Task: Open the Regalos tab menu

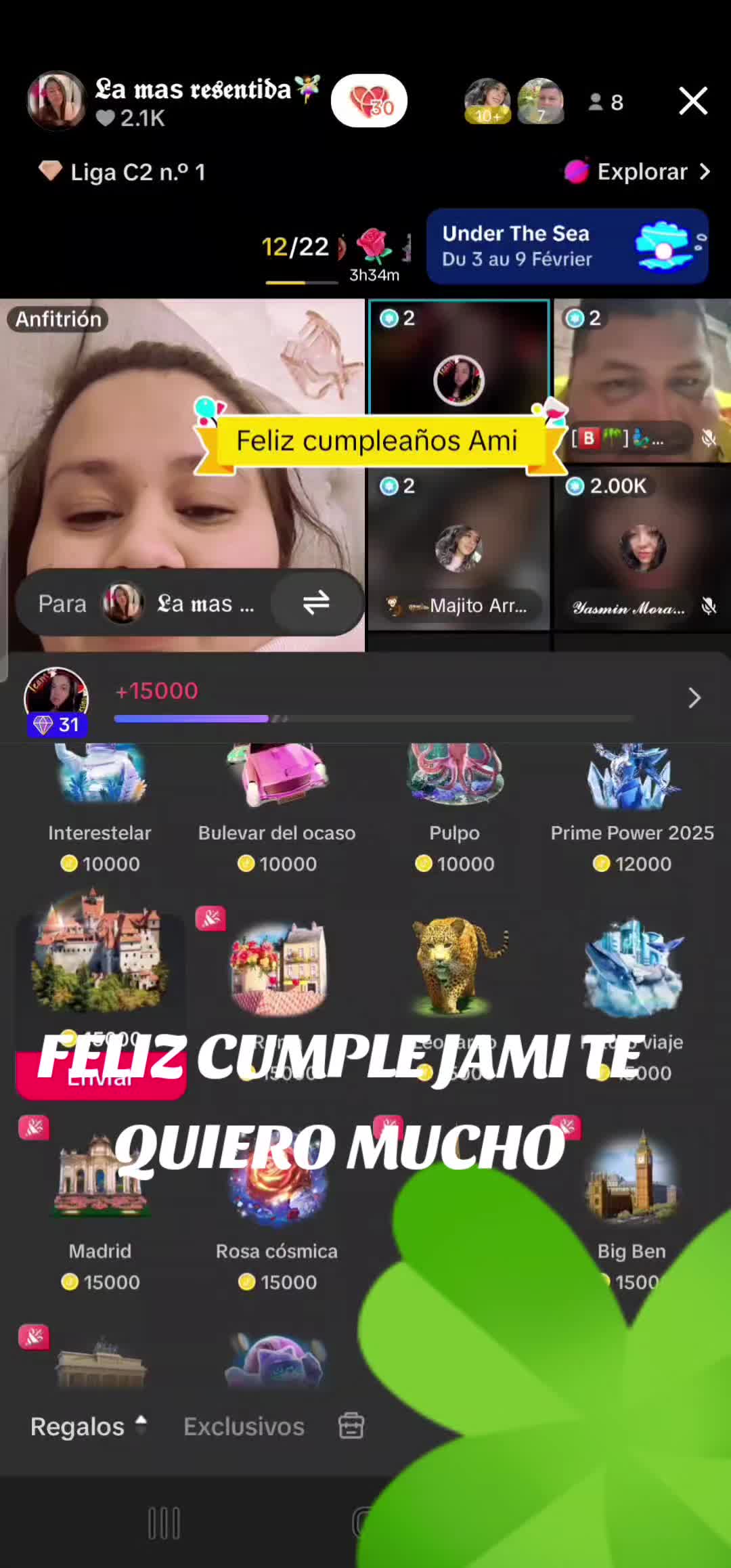Action: tap(88, 1427)
